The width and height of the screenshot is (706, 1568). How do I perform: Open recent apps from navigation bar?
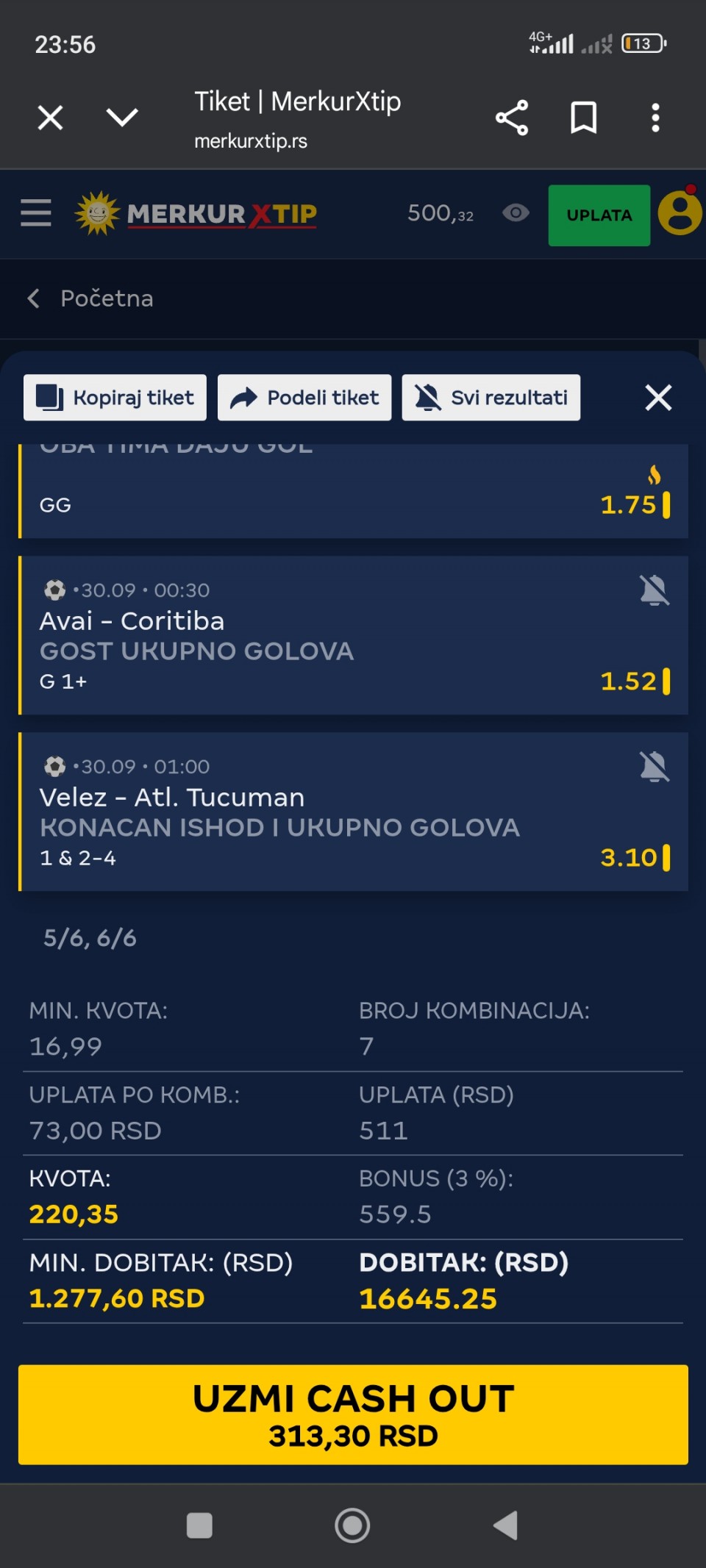(x=199, y=1525)
